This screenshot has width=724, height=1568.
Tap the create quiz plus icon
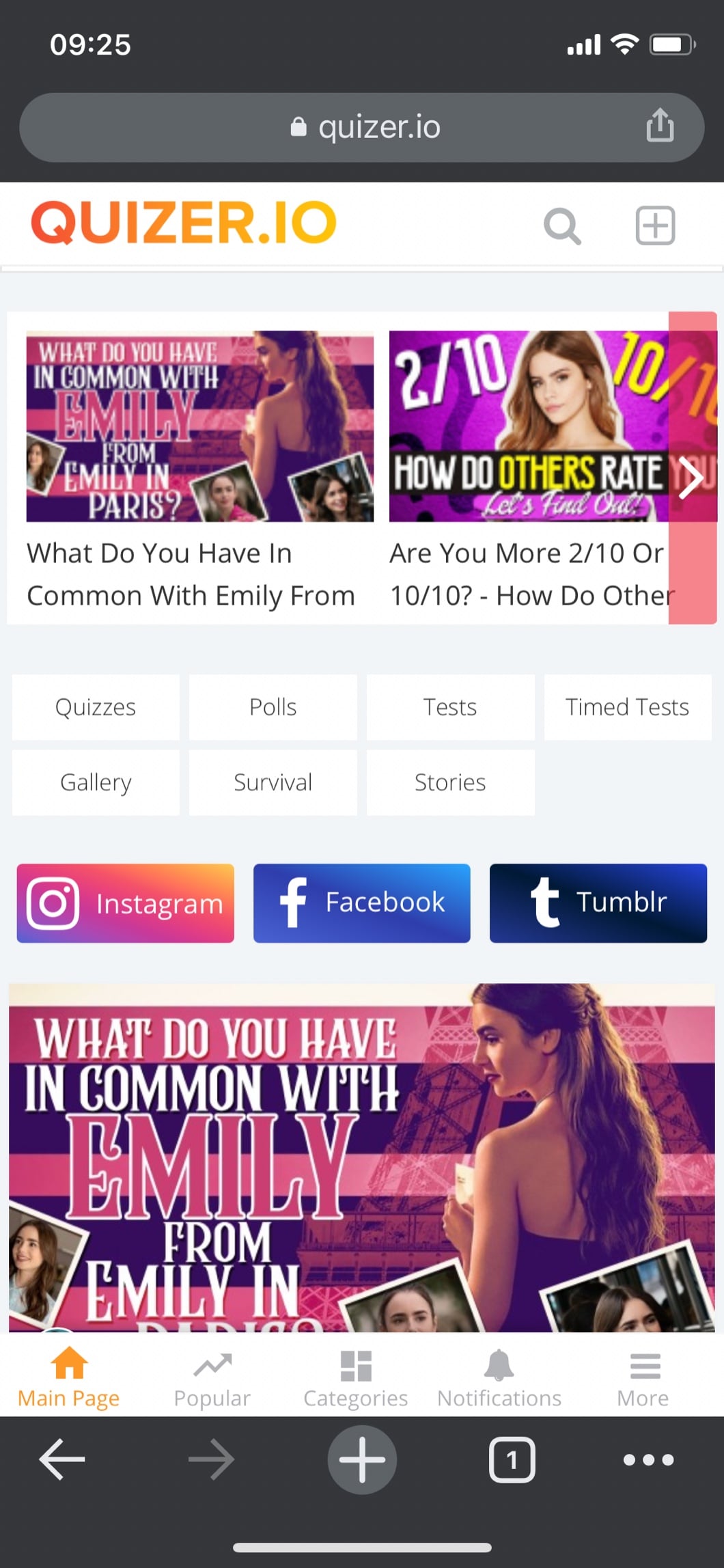[655, 225]
